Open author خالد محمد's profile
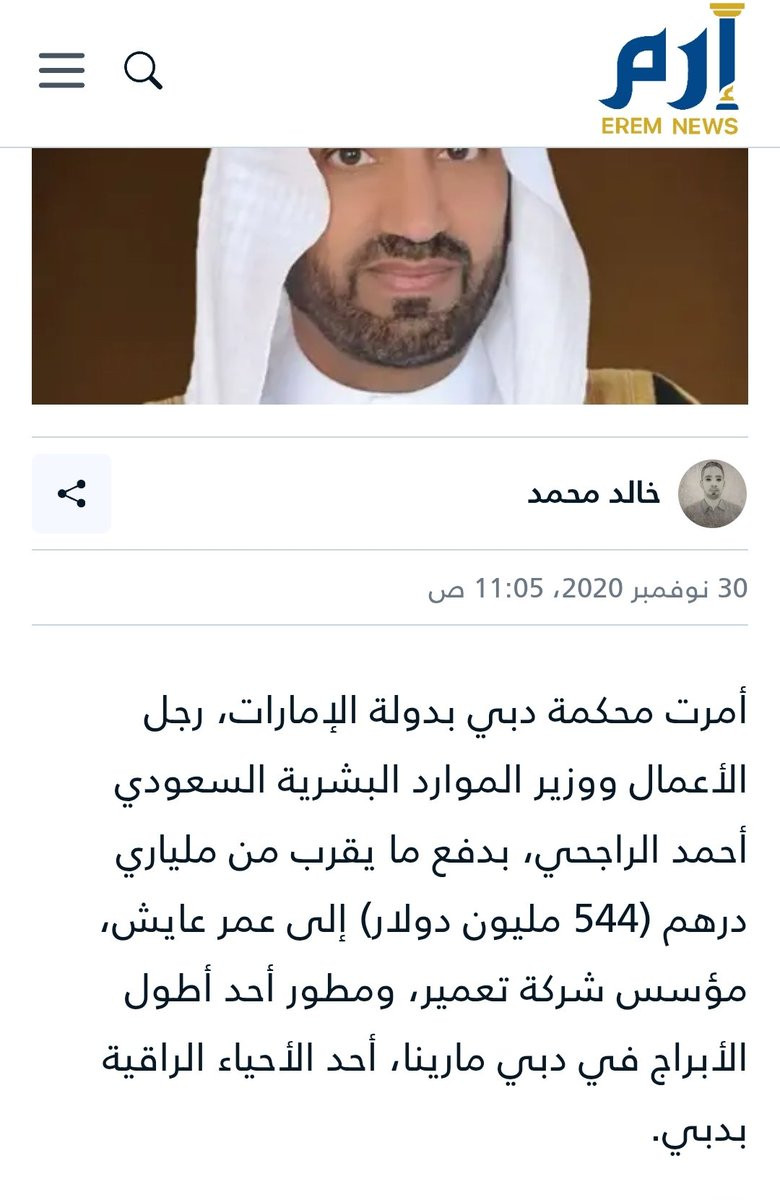This screenshot has height=1200, width=780. tap(594, 493)
